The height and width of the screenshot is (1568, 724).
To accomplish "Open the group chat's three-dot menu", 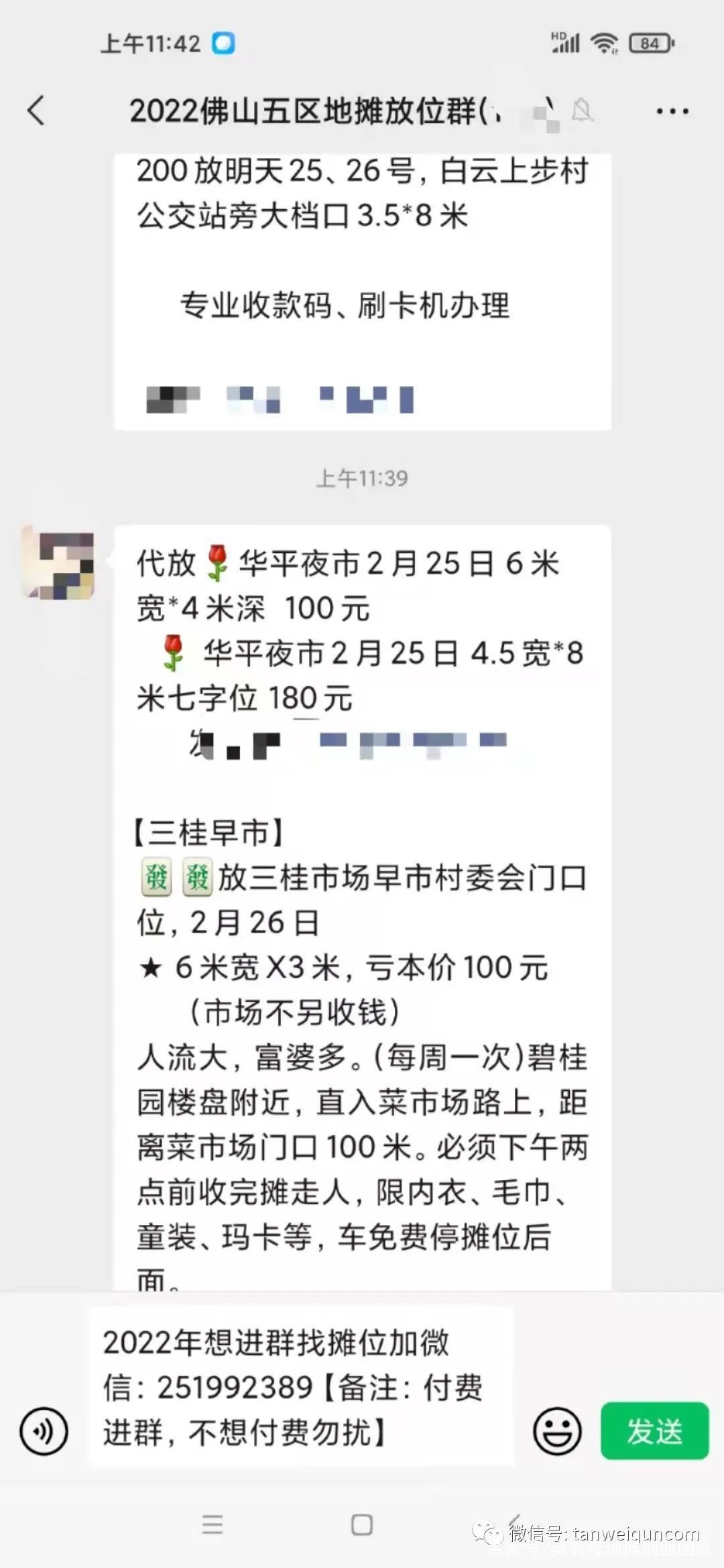I will coord(672,111).
